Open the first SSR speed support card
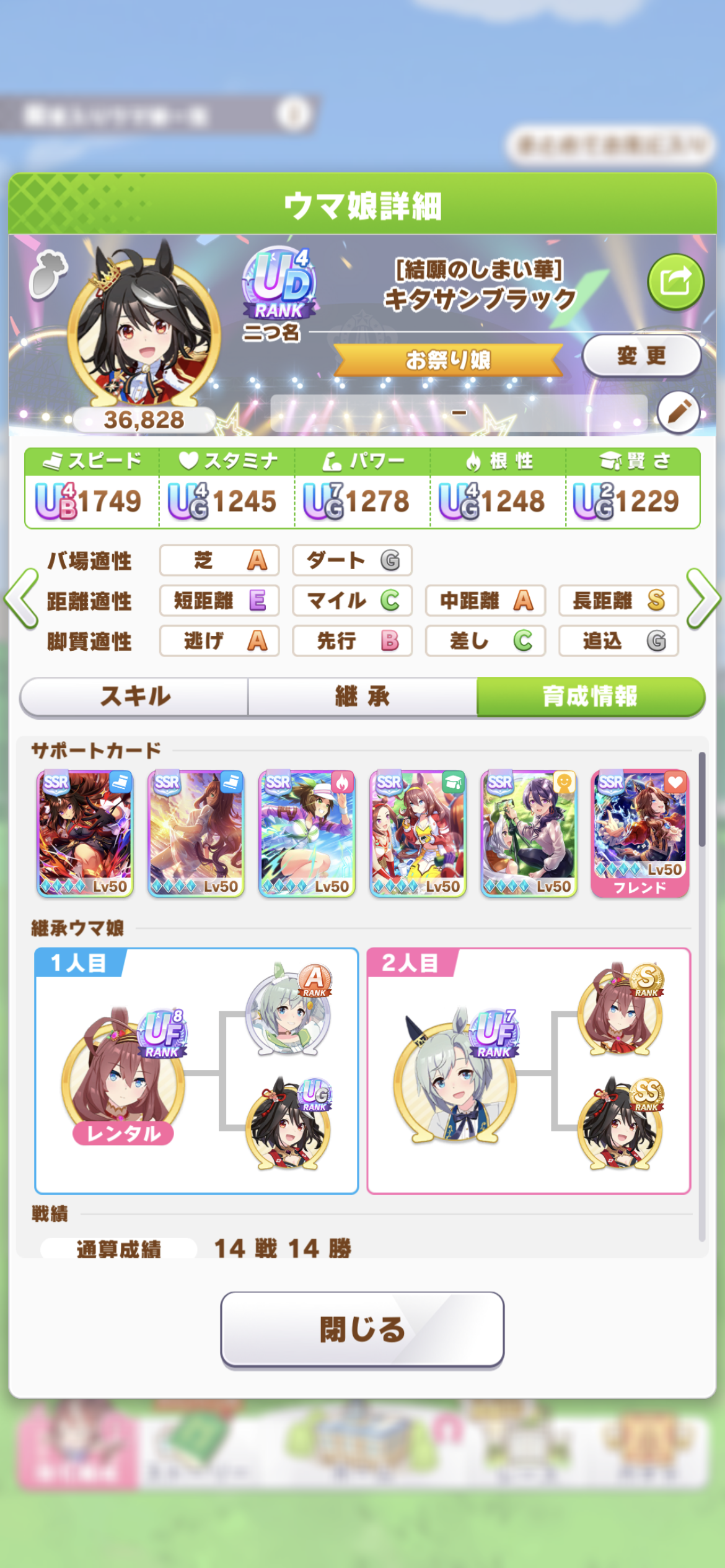725x1568 pixels. pyautogui.click(x=85, y=833)
